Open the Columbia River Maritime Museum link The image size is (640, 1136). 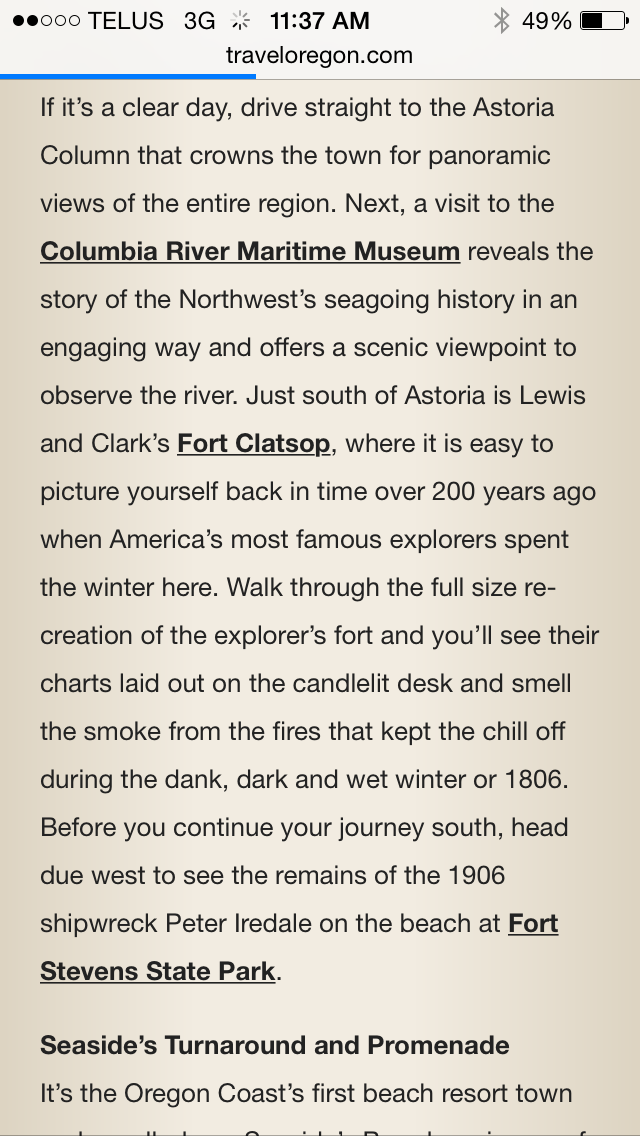pos(250,251)
